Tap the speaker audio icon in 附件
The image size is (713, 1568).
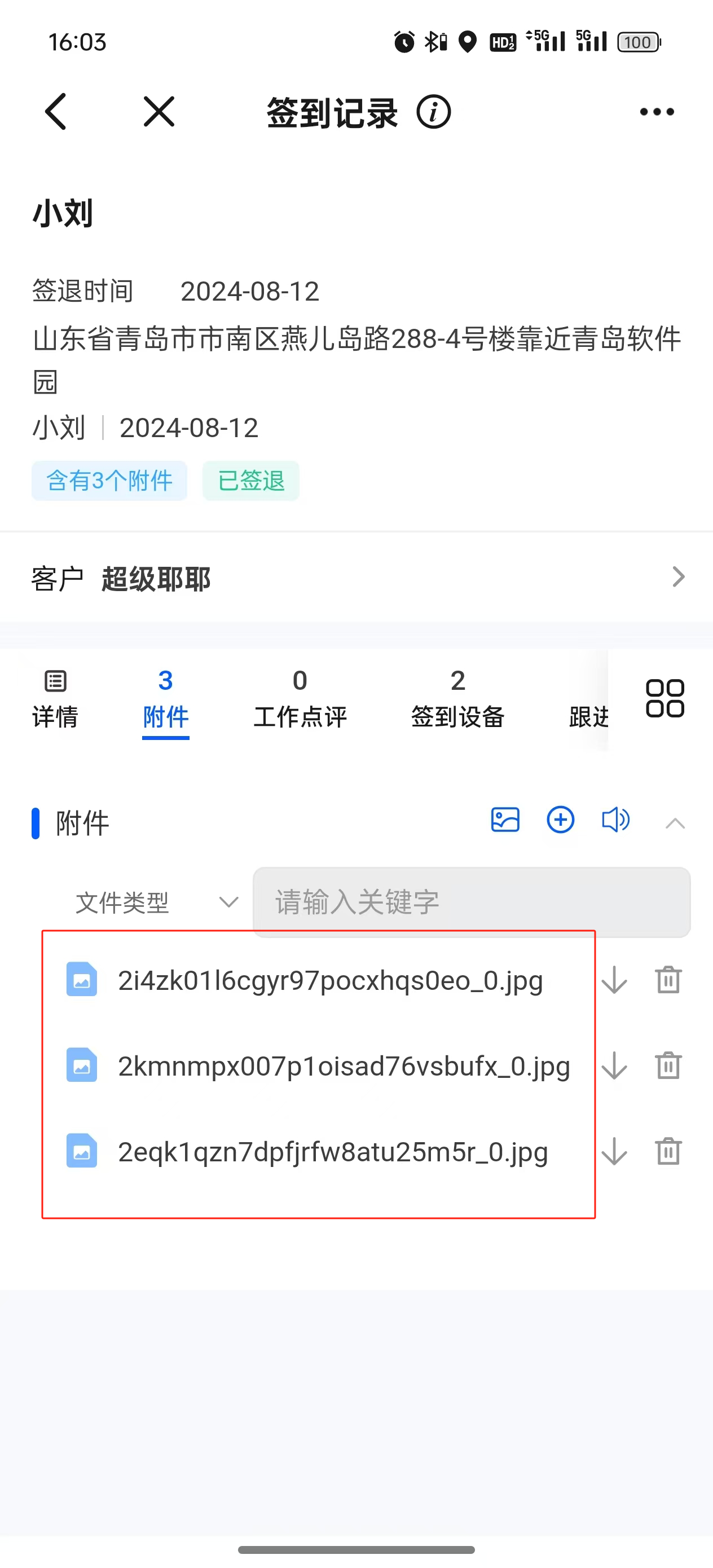click(x=615, y=820)
